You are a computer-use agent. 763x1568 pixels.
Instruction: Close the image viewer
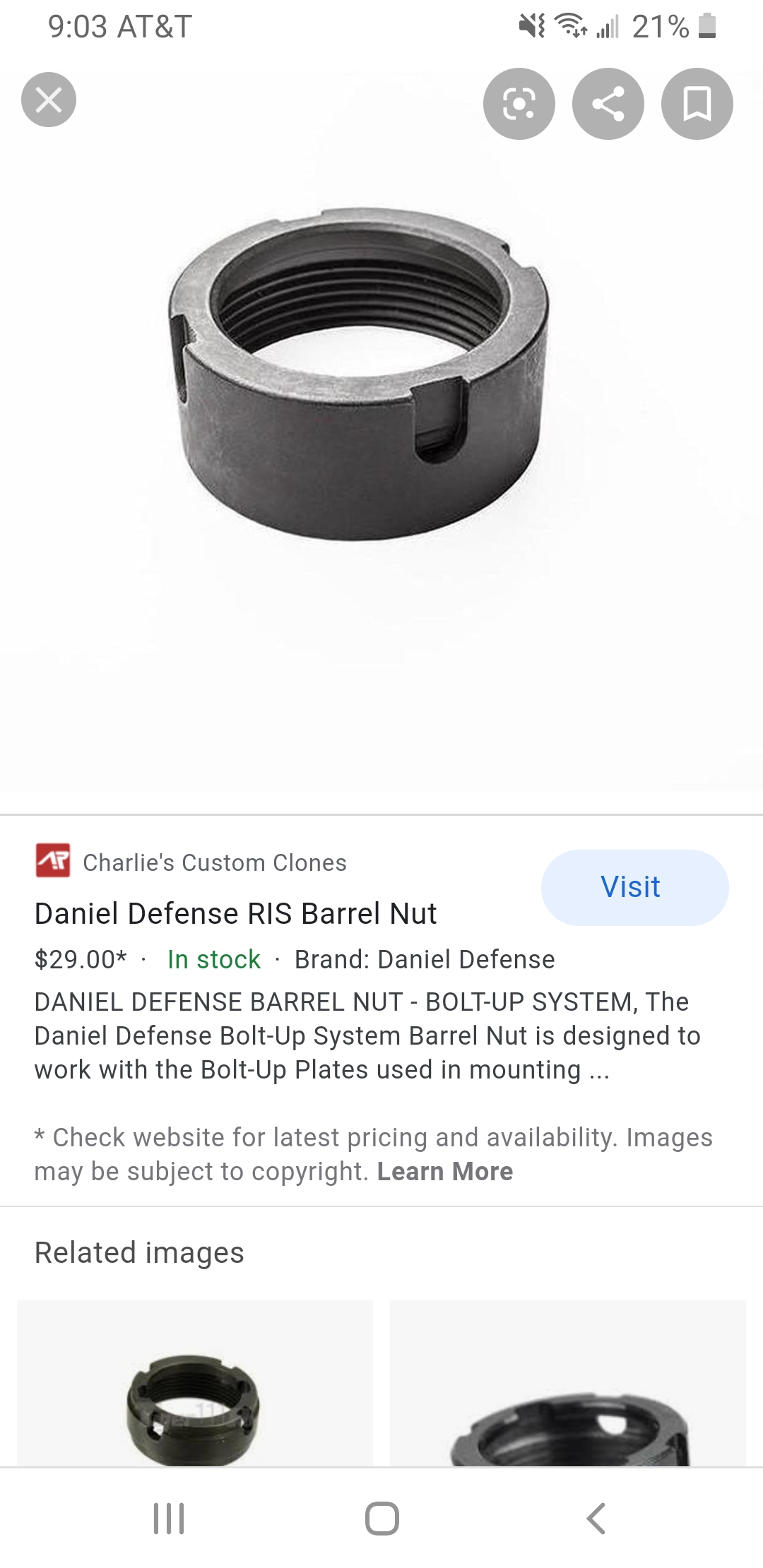[x=48, y=100]
